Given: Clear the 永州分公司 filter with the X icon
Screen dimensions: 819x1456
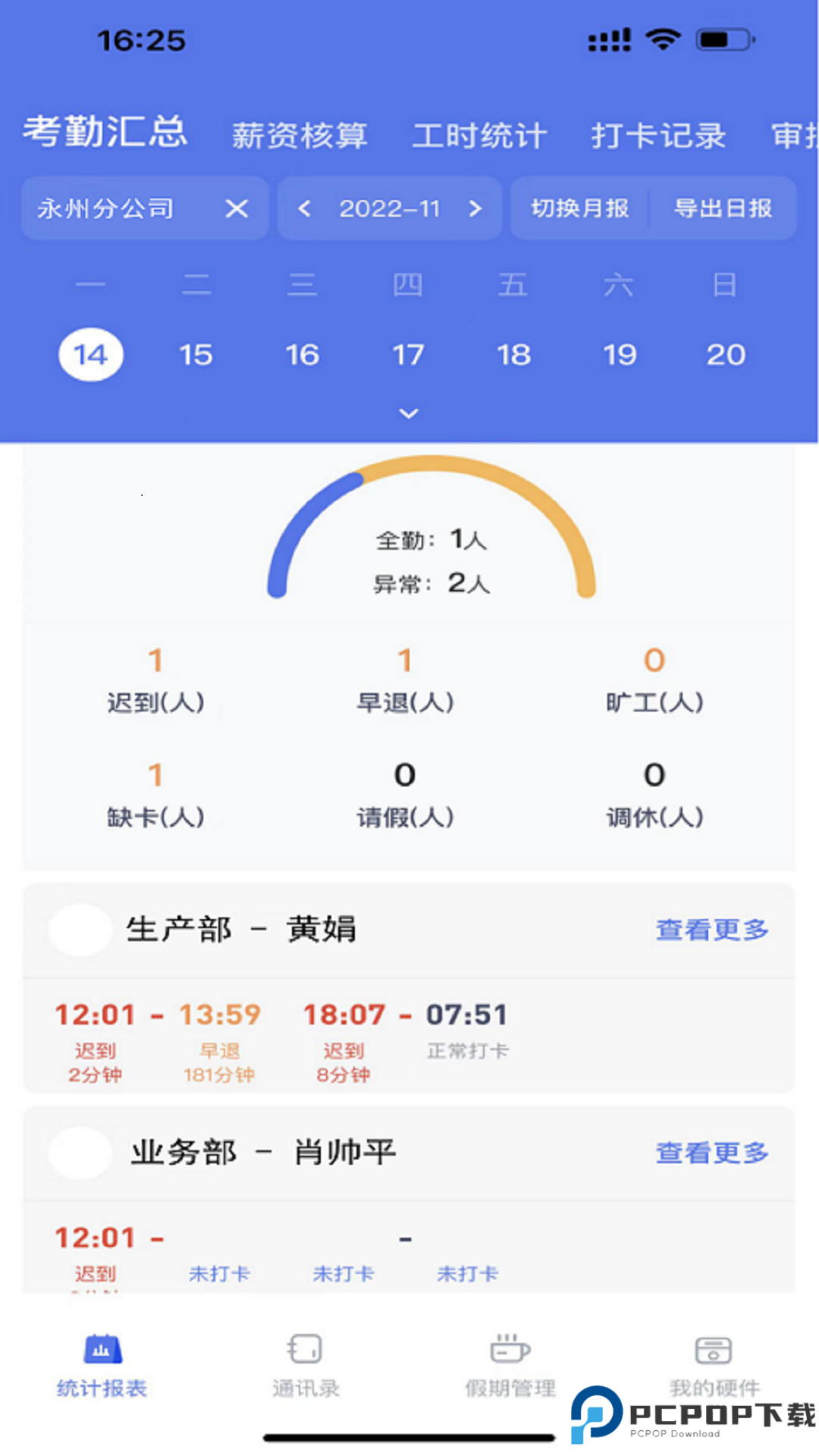Looking at the screenshot, I should coord(237,209).
